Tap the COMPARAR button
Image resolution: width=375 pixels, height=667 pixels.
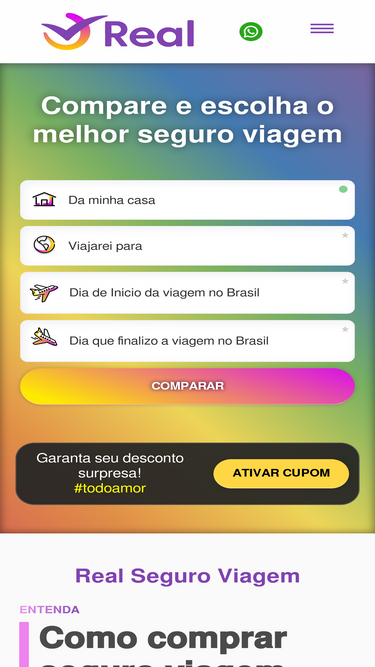pyautogui.click(x=188, y=386)
